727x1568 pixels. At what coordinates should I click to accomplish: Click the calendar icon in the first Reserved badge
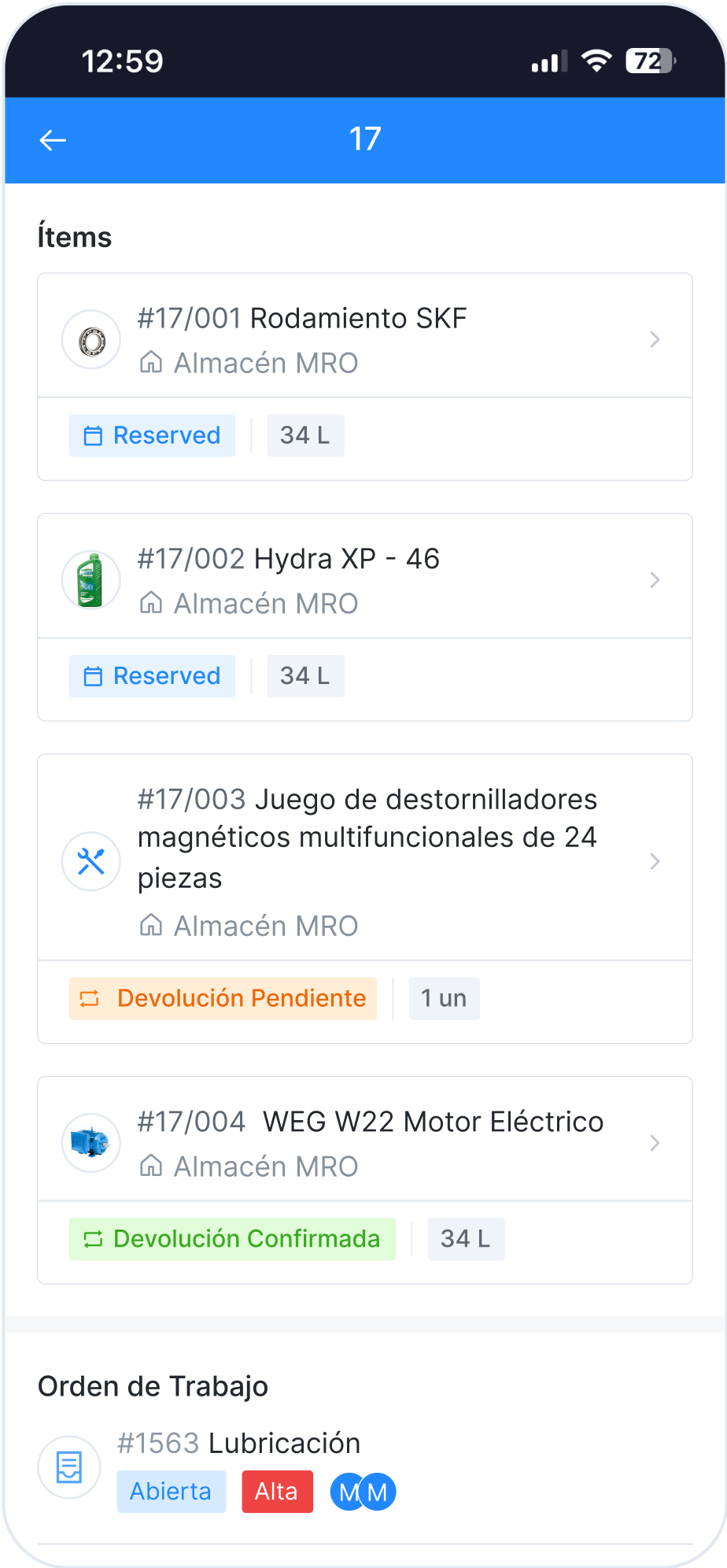click(x=92, y=435)
